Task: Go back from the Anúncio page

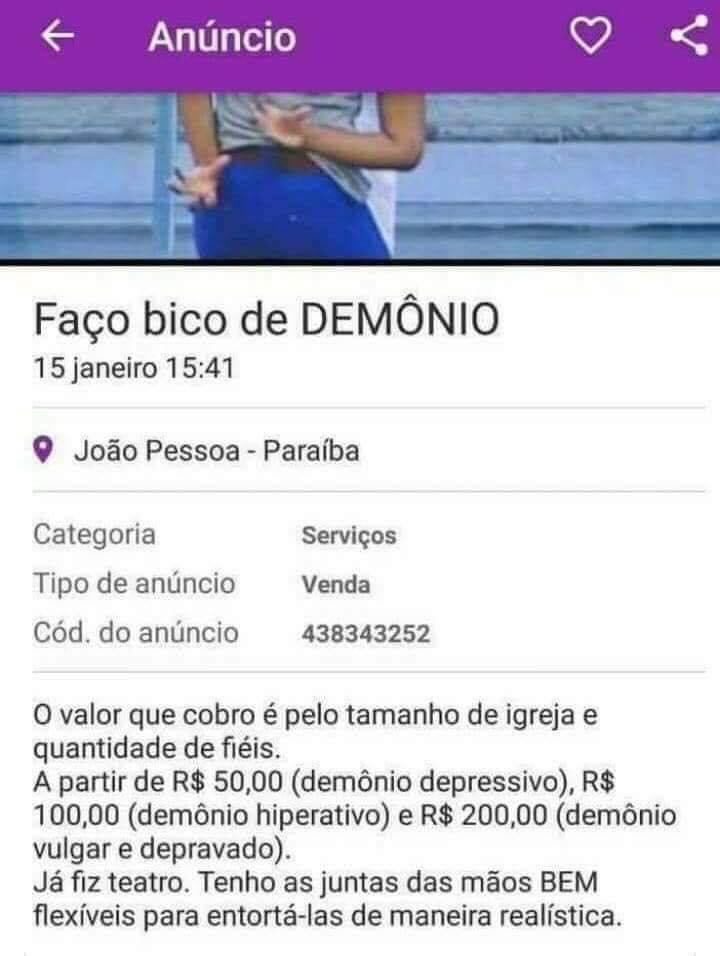Action: coord(59,37)
